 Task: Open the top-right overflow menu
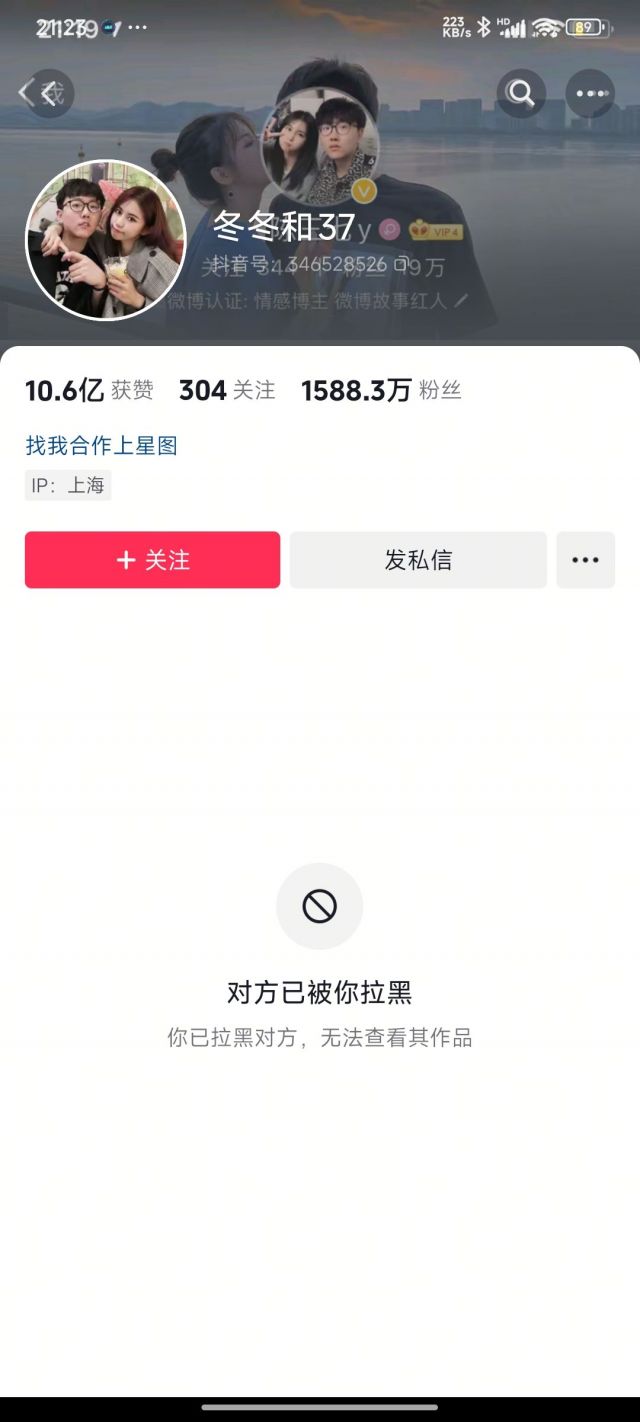tap(590, 94)
